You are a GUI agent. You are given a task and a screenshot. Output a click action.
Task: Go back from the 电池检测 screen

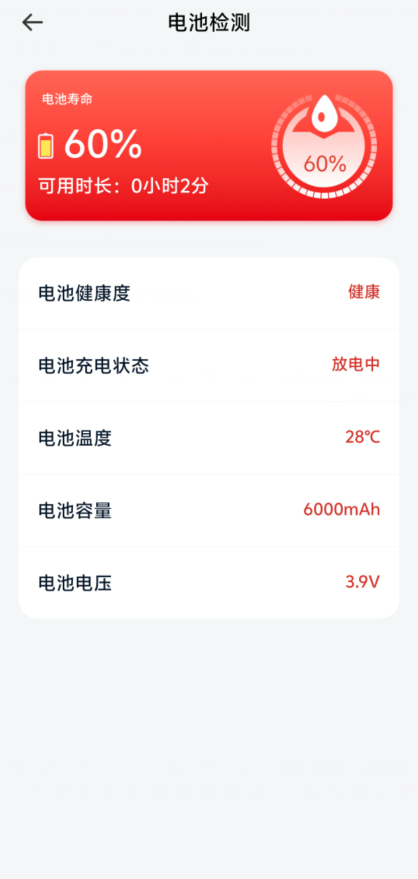32,22
